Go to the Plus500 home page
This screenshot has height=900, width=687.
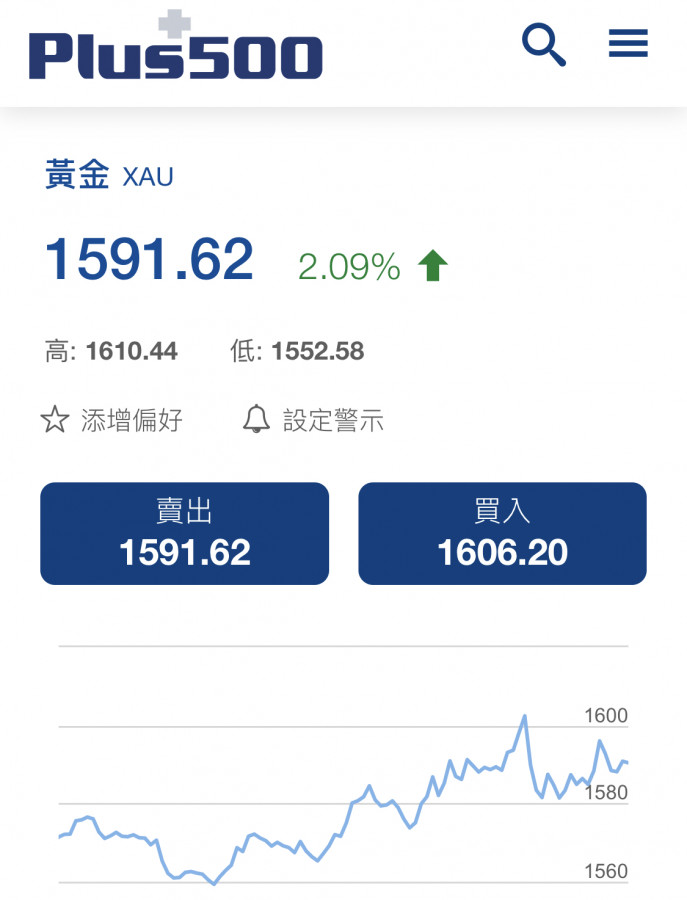(x=176, y=48)
